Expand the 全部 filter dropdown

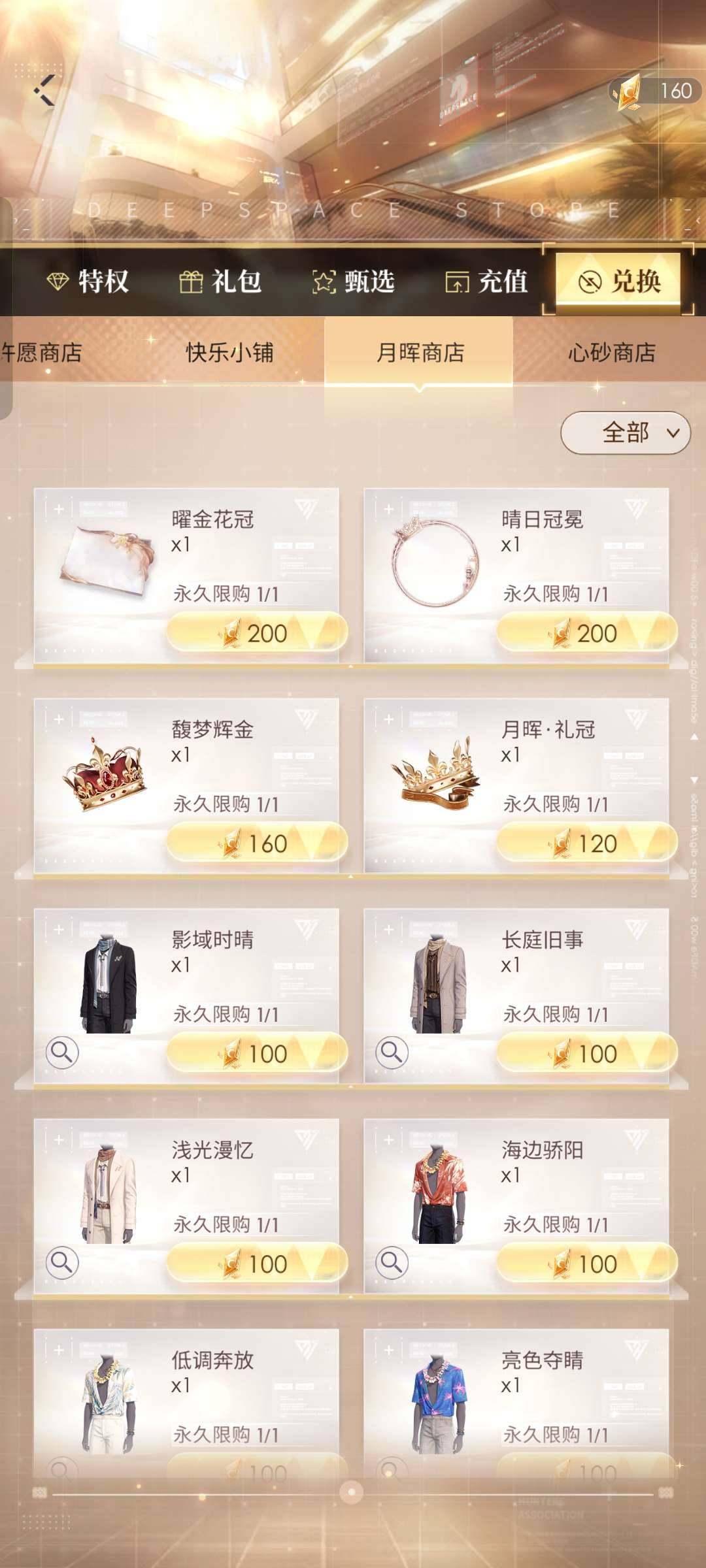point(625,433)
